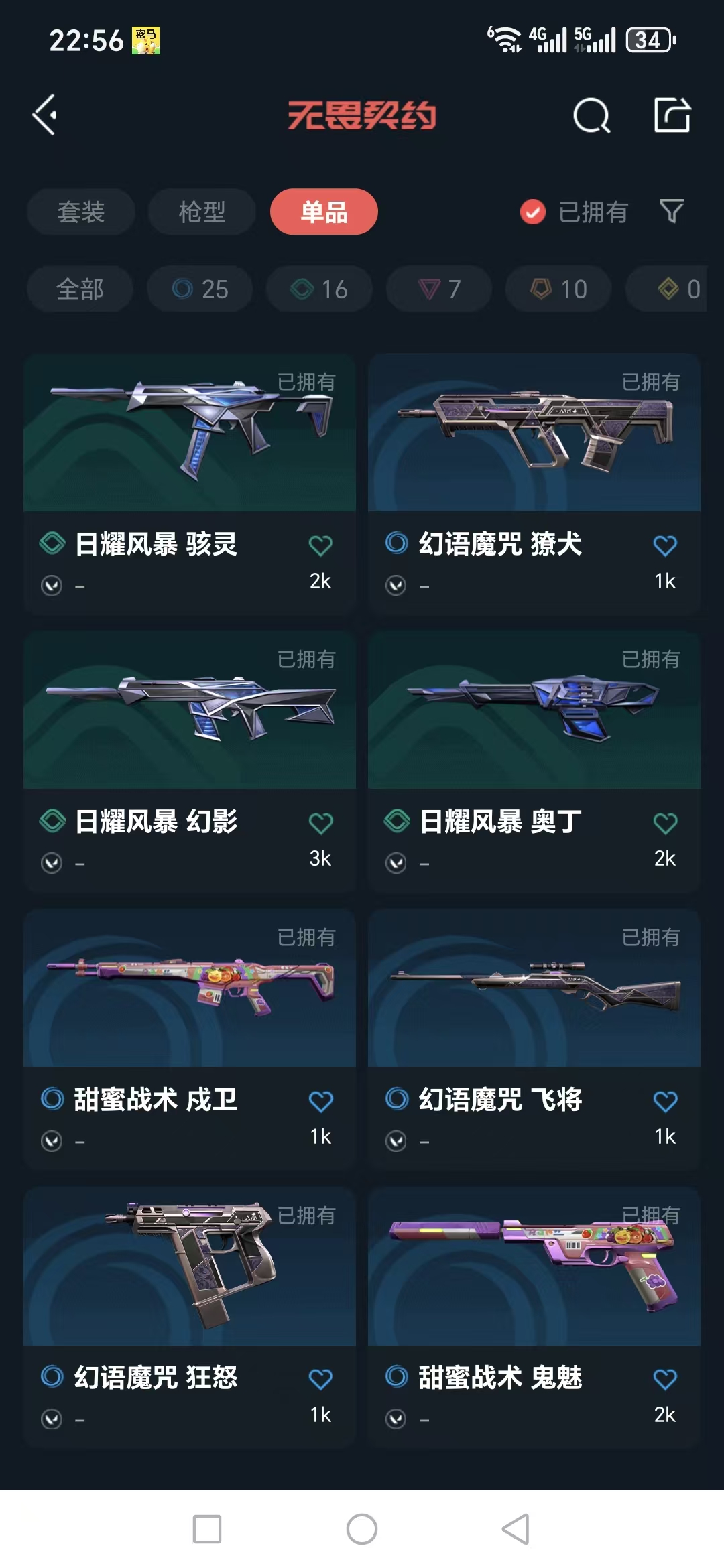Select the 全部 rarity chip
Viewport: 724px width, 1568px height.
coord(80,289)
